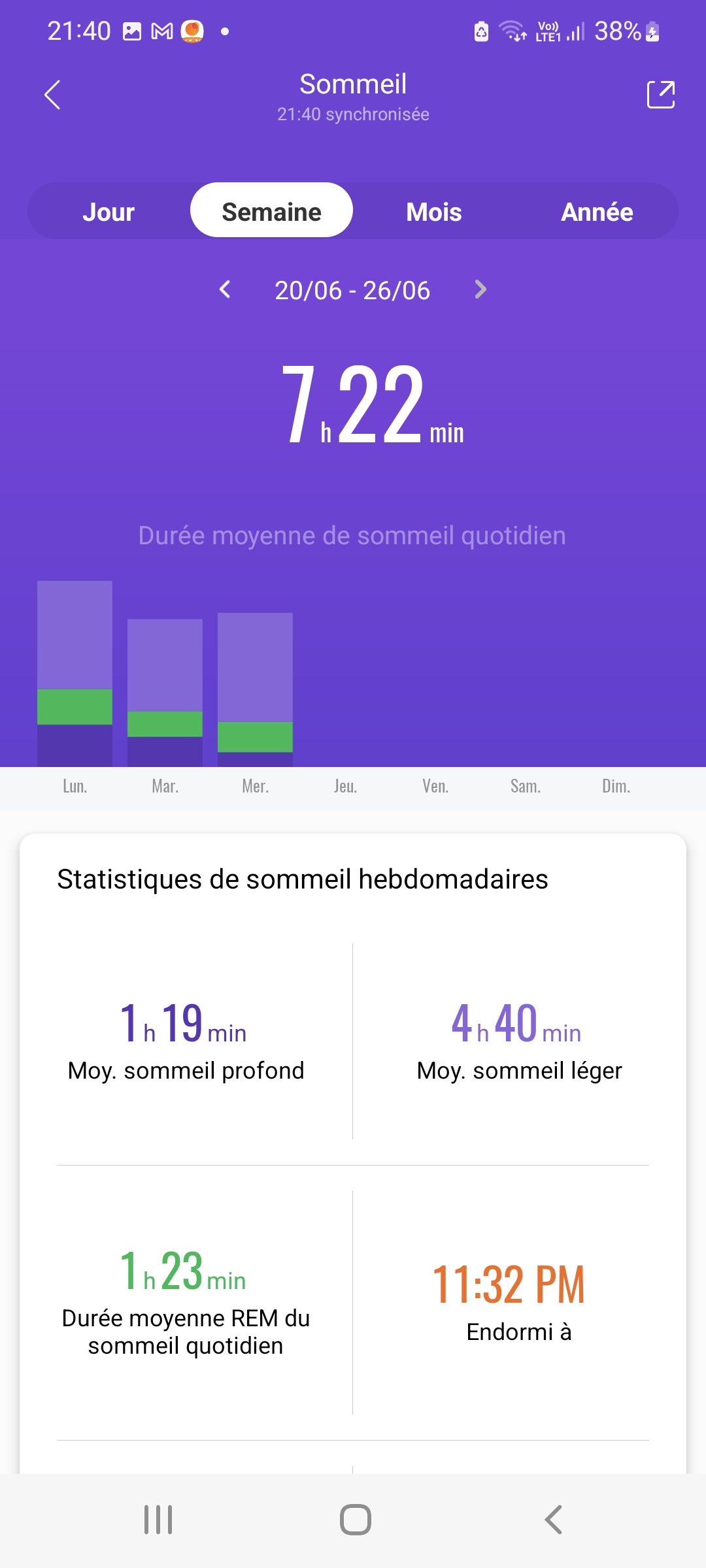Go to the previous week
Image resolution: width=706 pixels, height=1568 pixels.
(225, 289)
